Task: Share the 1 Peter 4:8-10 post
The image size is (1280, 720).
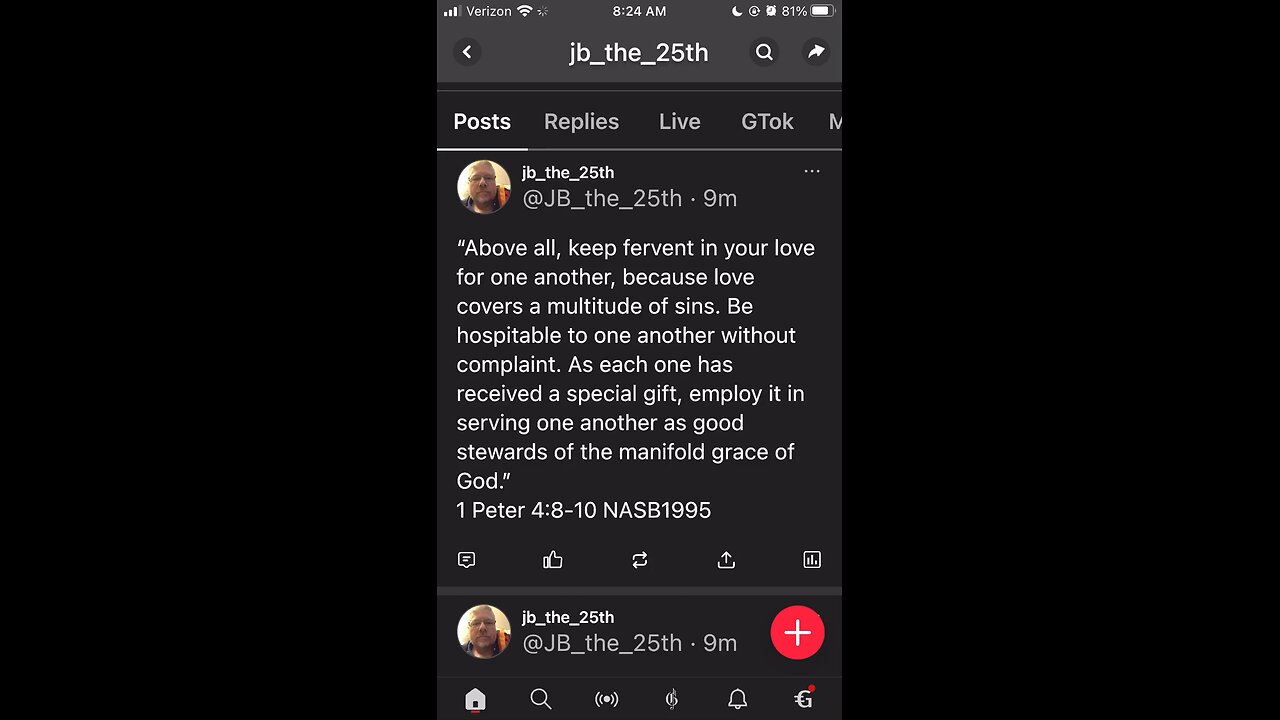Action: (726, 560)
